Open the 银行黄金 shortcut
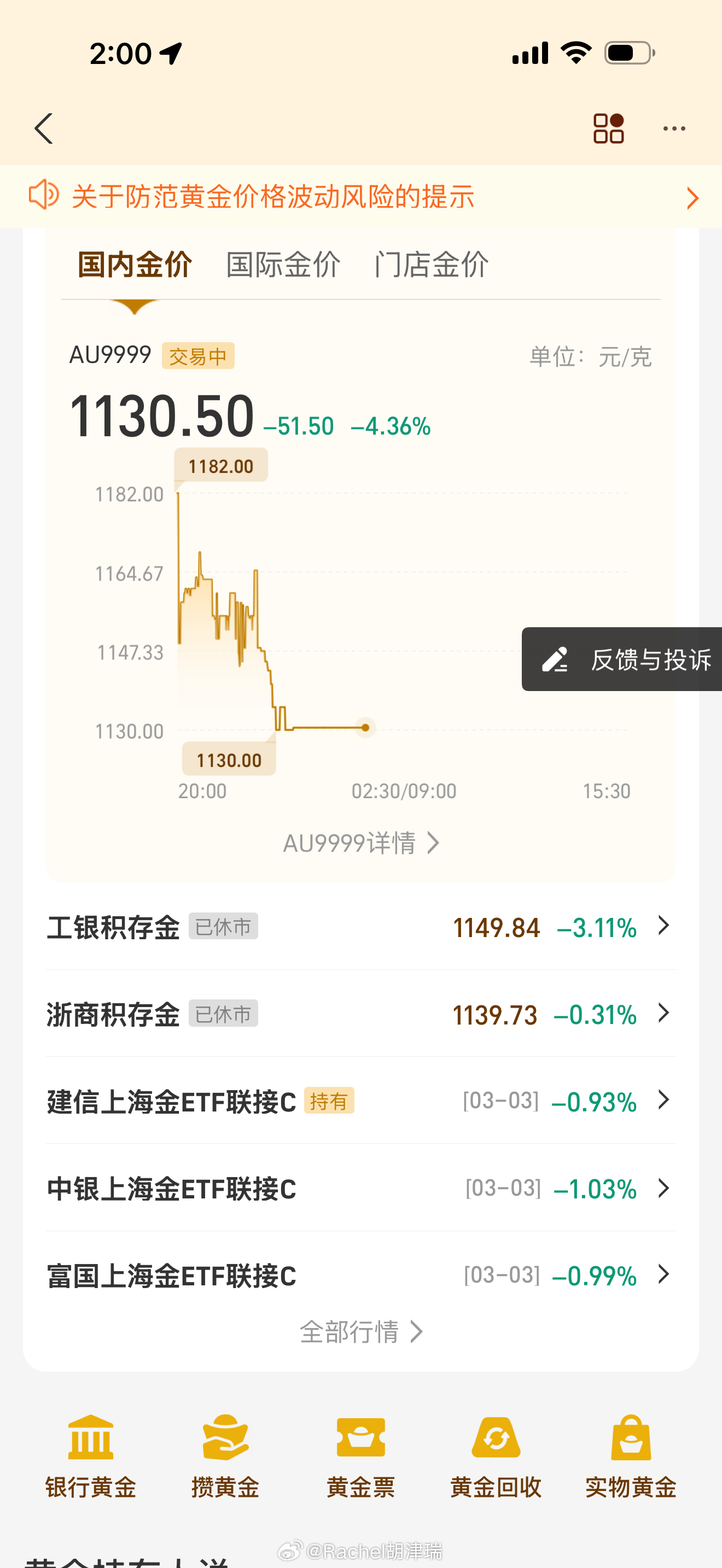 coord(91,1455)
